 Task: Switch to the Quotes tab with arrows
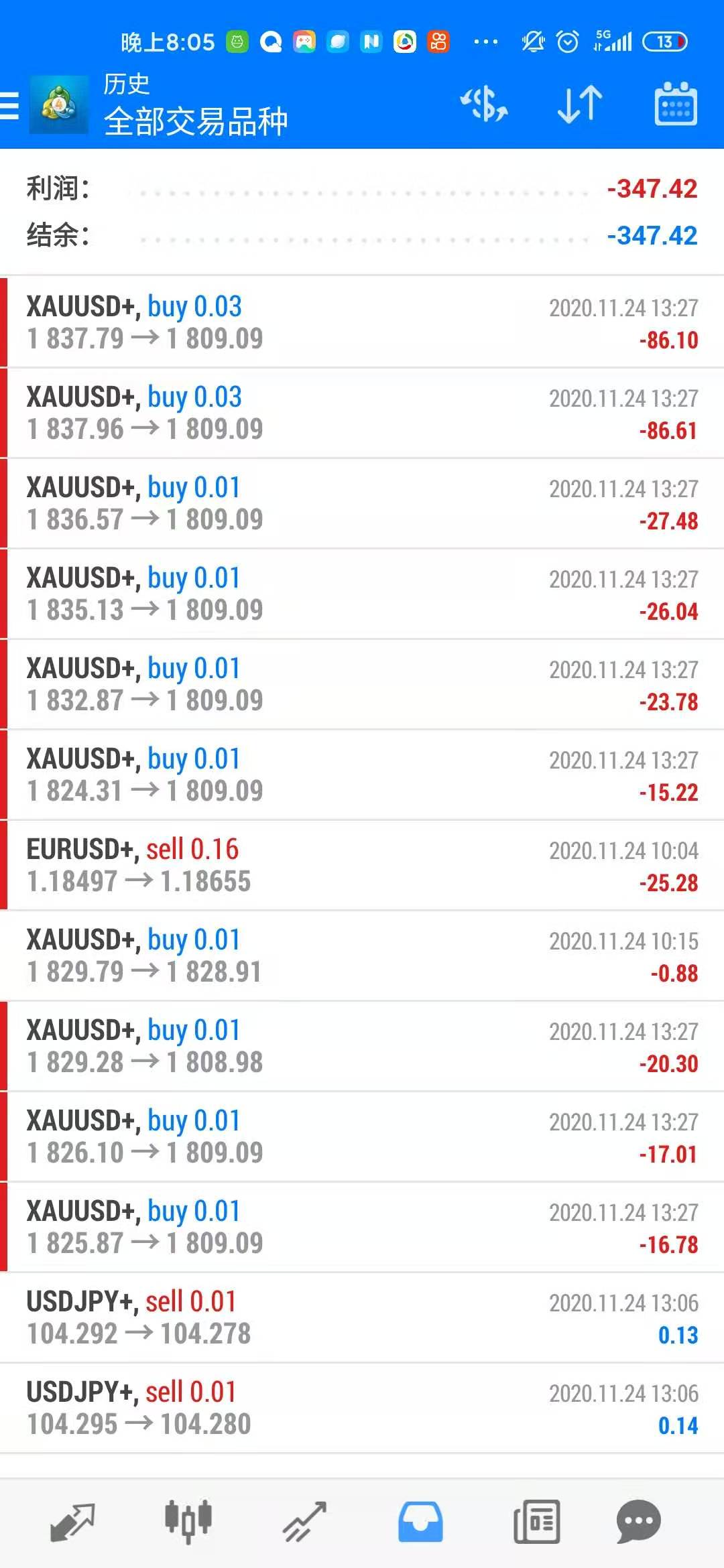(72, 1522)
